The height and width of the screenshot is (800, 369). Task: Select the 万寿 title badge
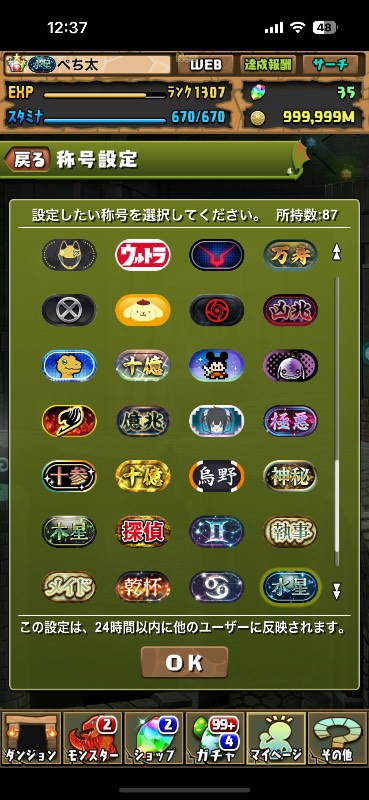[290, 255]
